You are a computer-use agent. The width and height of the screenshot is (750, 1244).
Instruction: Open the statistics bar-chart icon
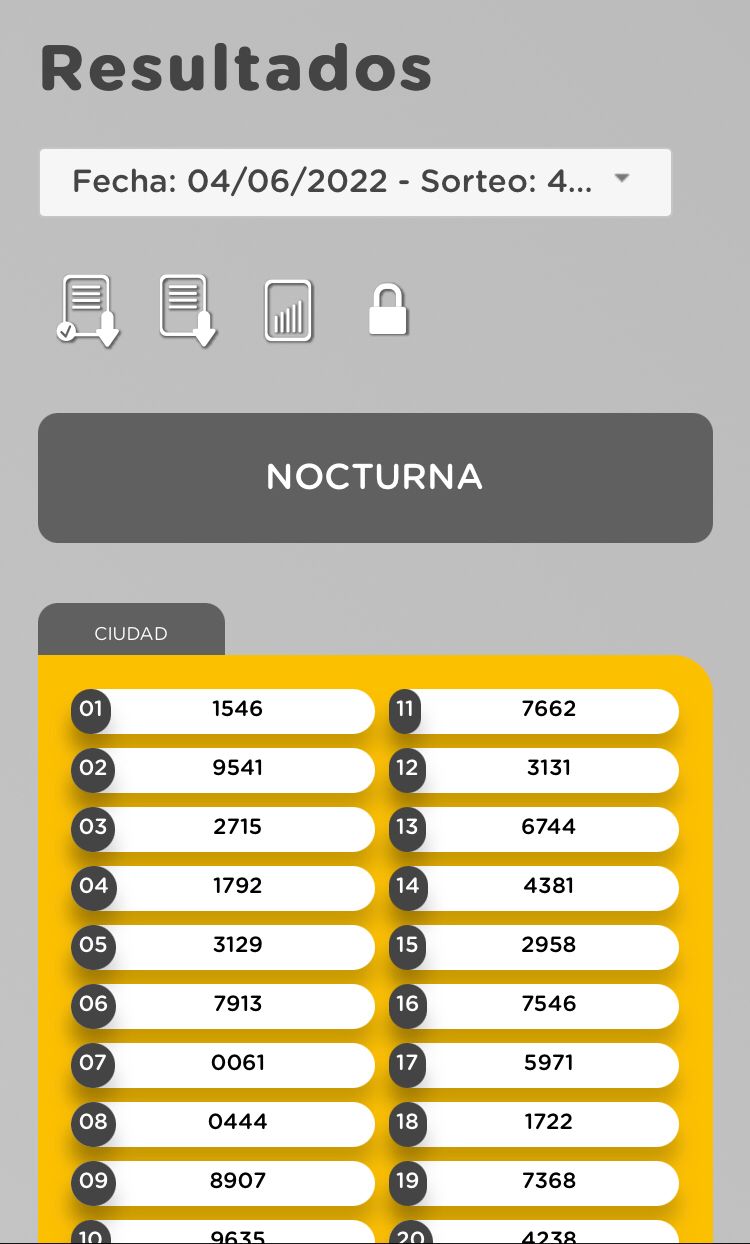(288, 312)
